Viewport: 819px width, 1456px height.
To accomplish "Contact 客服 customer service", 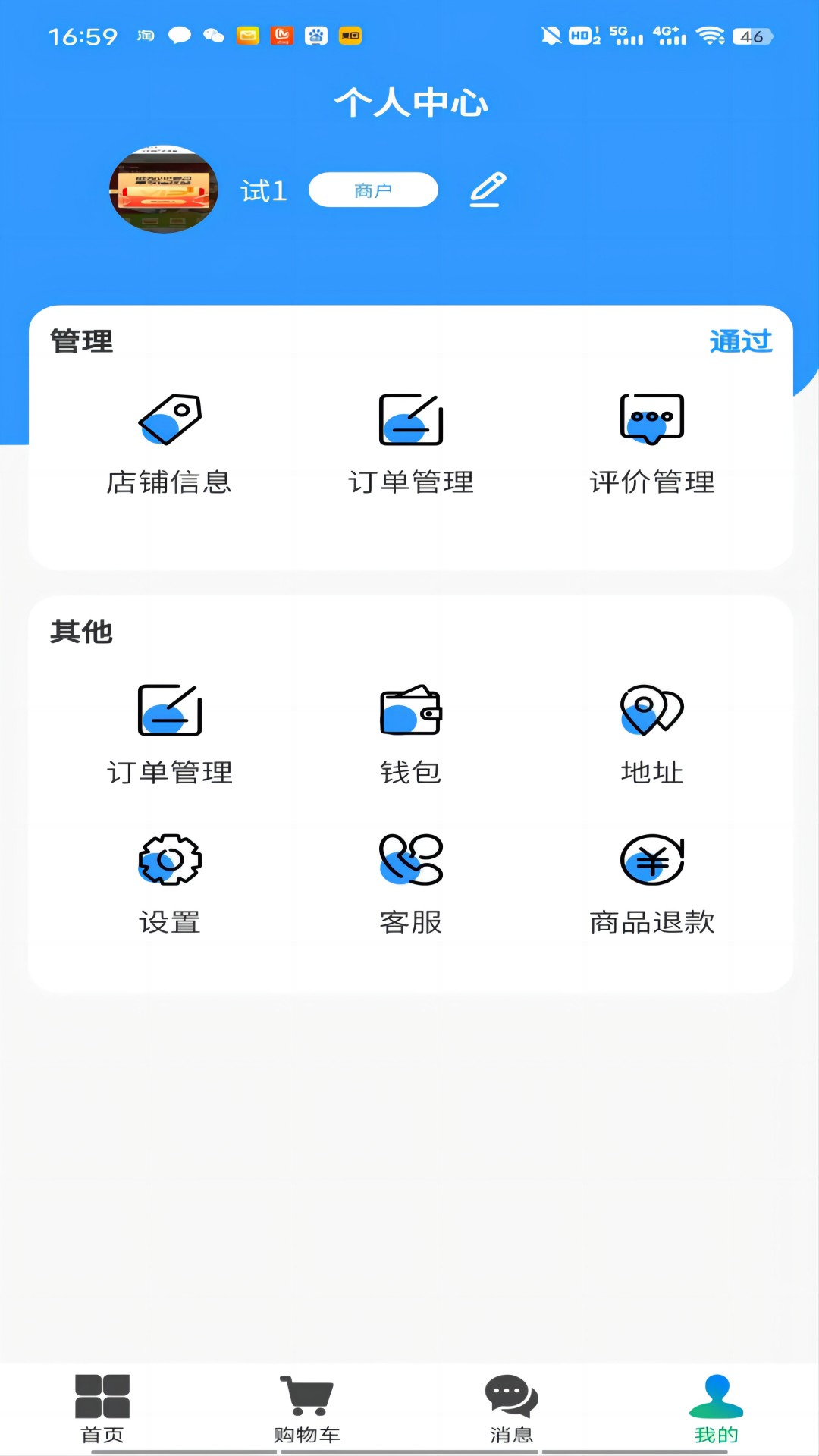I will pyautogui.click(x=410, y=884).
